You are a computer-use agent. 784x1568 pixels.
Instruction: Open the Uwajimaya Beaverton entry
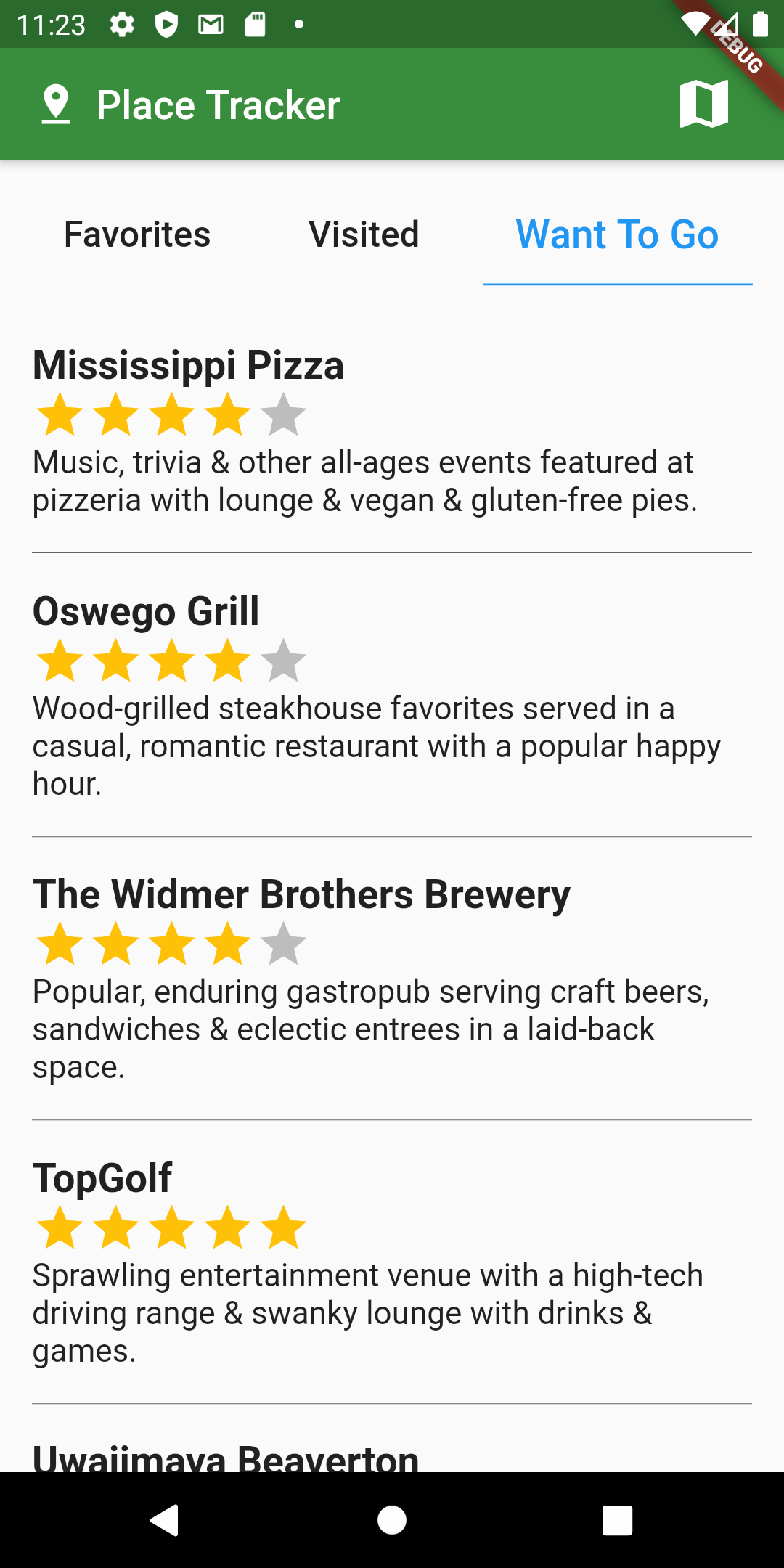click(226, 1456)
